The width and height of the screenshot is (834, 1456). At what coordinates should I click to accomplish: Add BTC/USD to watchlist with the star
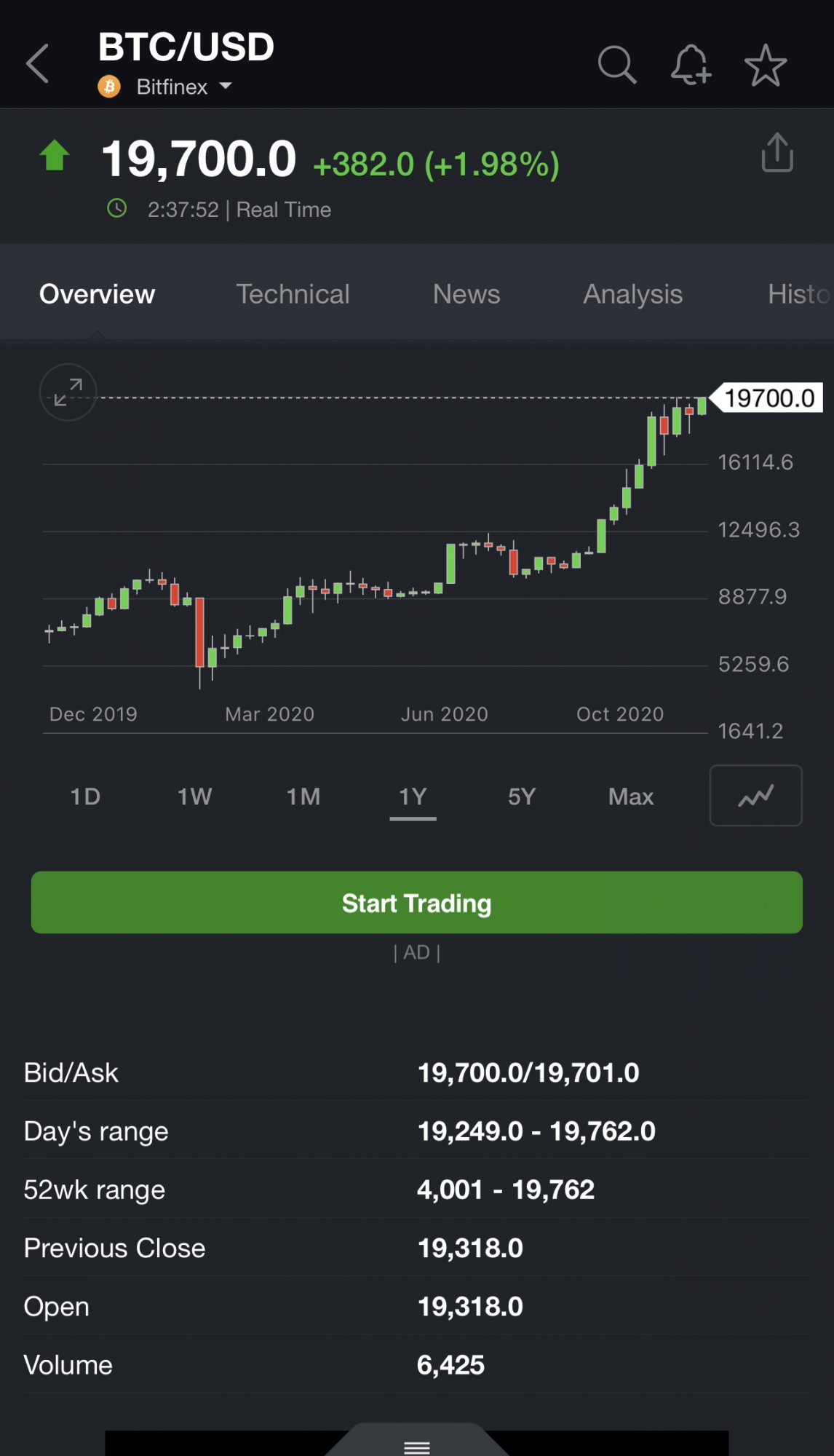[x=765, y=65]
